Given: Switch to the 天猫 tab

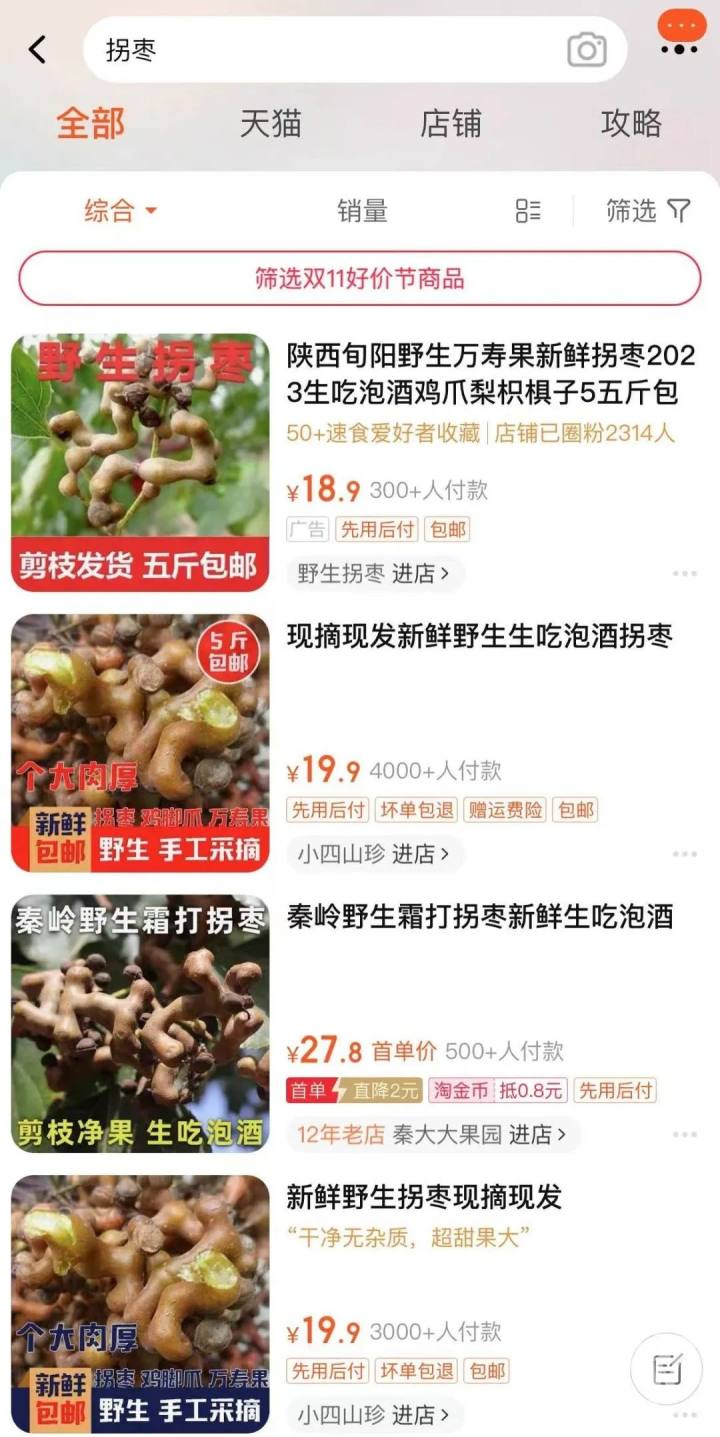Looking at the screenshot, I should [x=270, y=124].
